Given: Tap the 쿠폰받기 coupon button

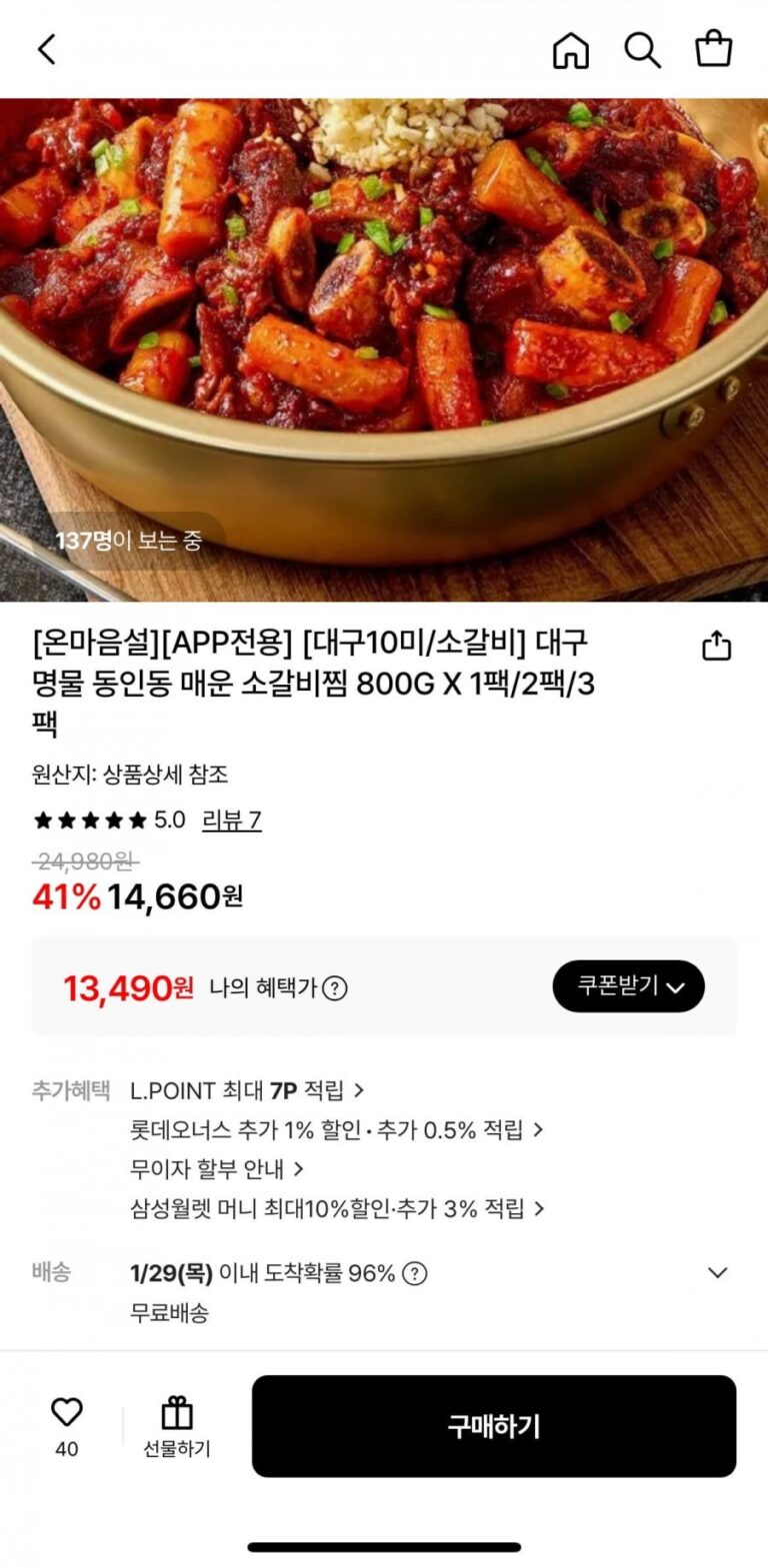Looking at the screenshot, I should pyautogui.click(x=628, y=987).
